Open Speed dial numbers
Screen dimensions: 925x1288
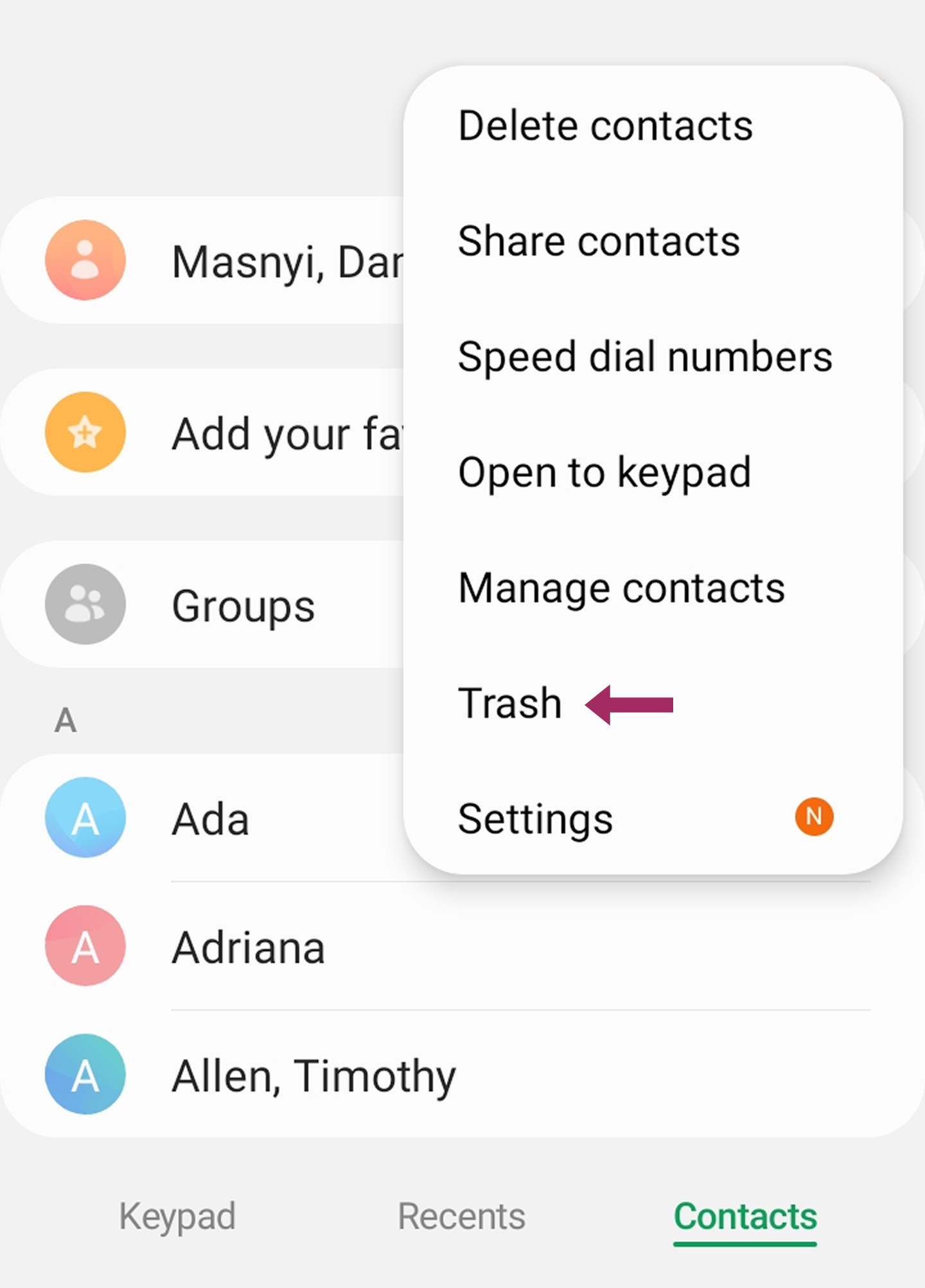(x=646, y=357)
